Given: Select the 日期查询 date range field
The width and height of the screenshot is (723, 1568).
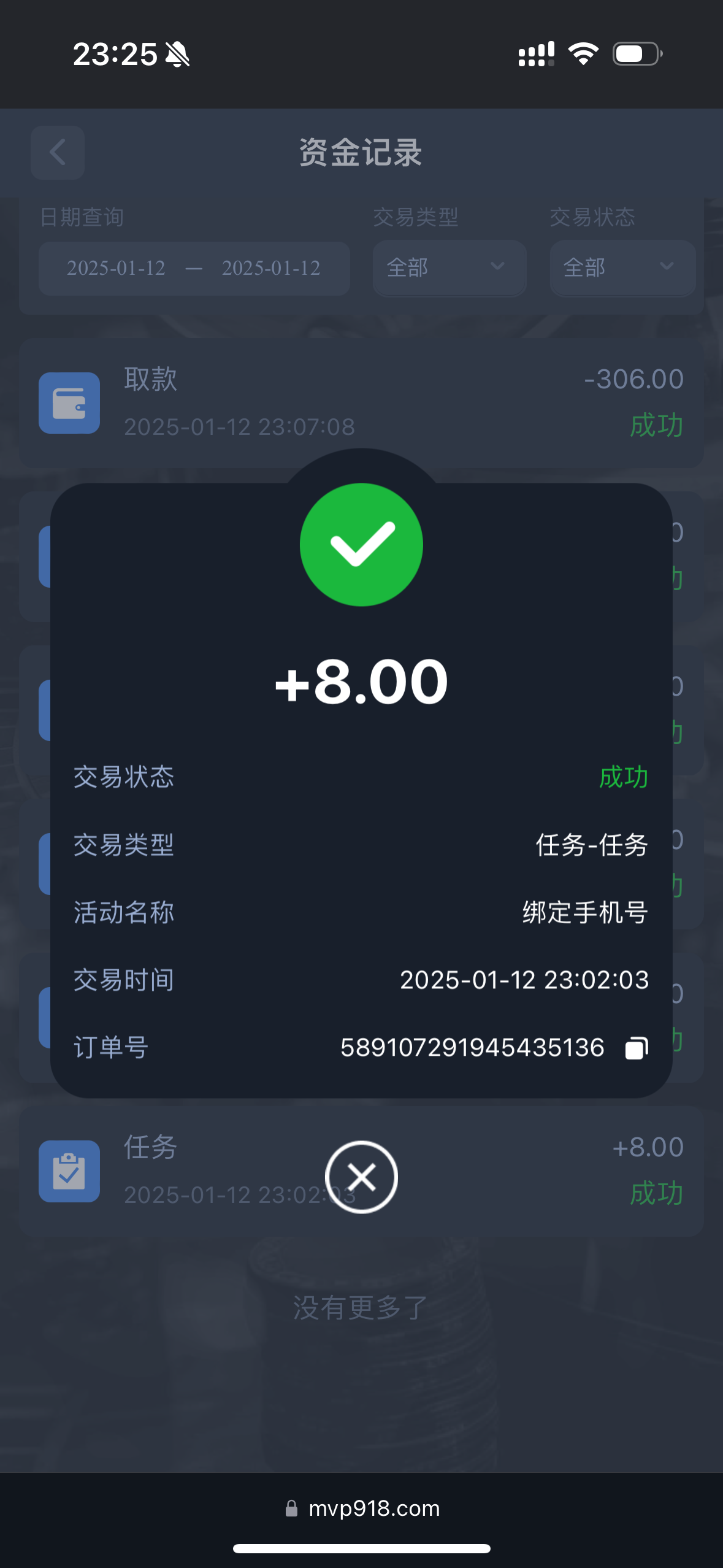Looking at the screenshot, I should click(194, 268).
